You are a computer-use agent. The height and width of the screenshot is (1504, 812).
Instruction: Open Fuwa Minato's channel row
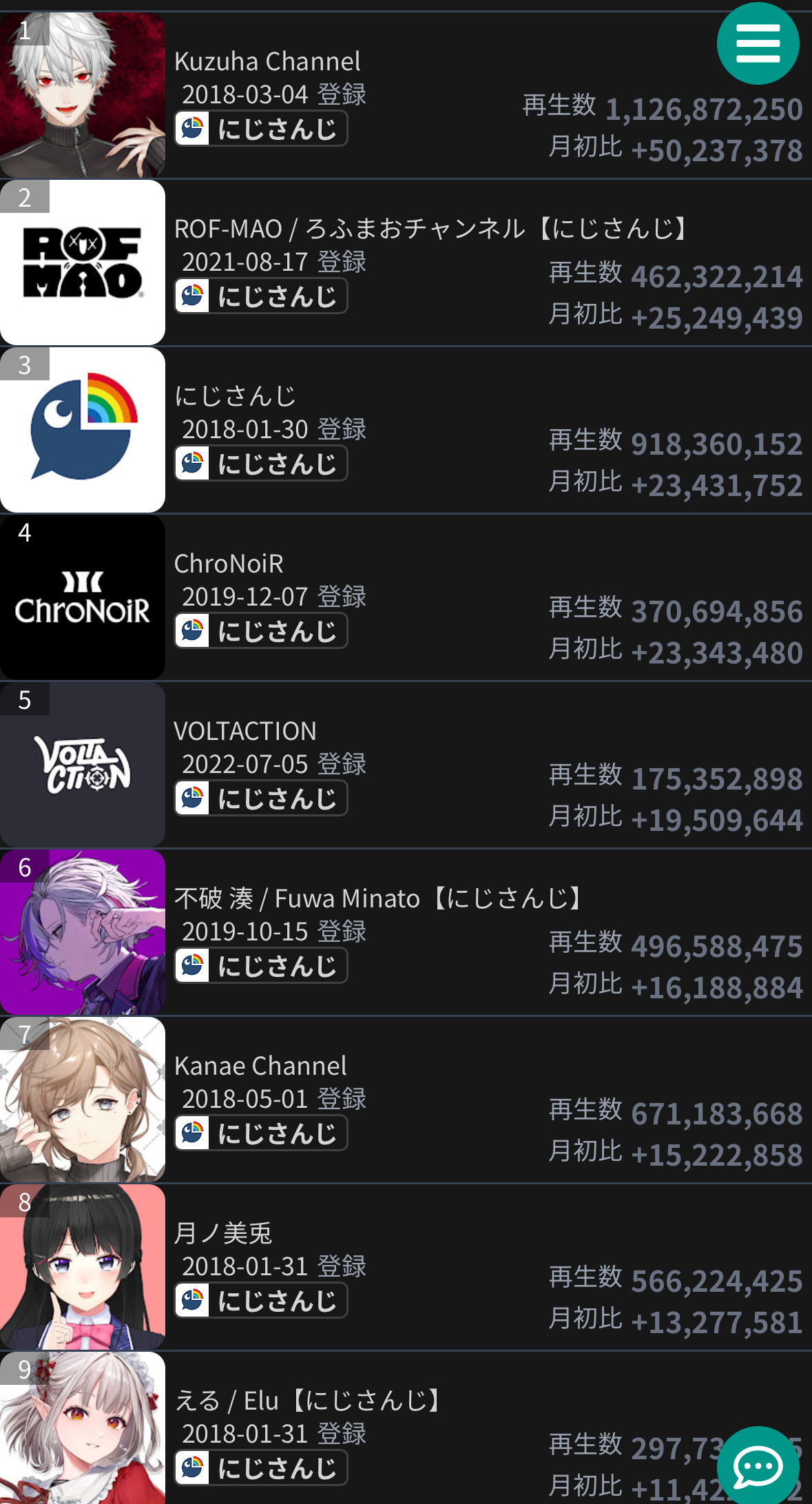click(x=377, y=898)
